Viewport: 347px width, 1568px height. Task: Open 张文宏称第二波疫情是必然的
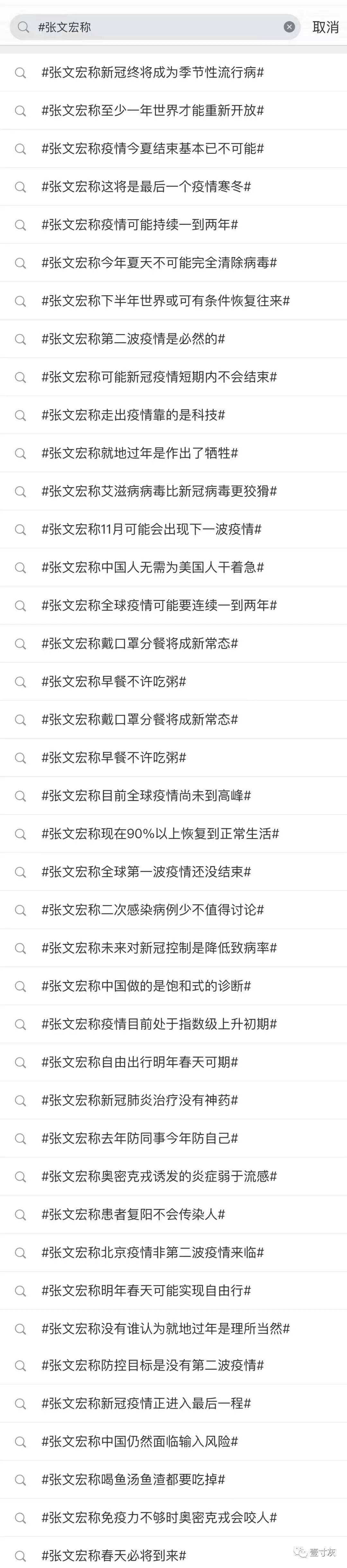[x=173, y=339]
